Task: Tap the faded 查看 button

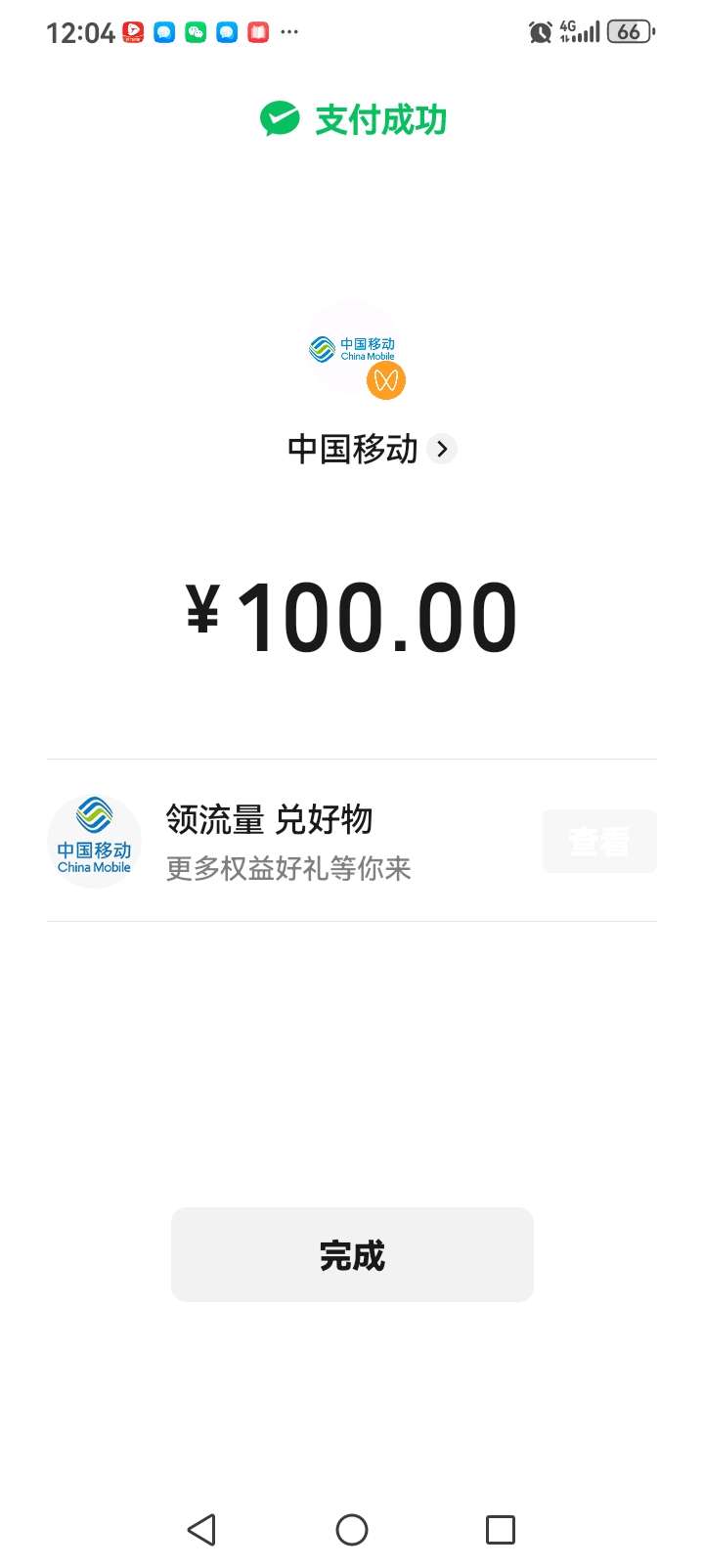Action: [599, 841]
